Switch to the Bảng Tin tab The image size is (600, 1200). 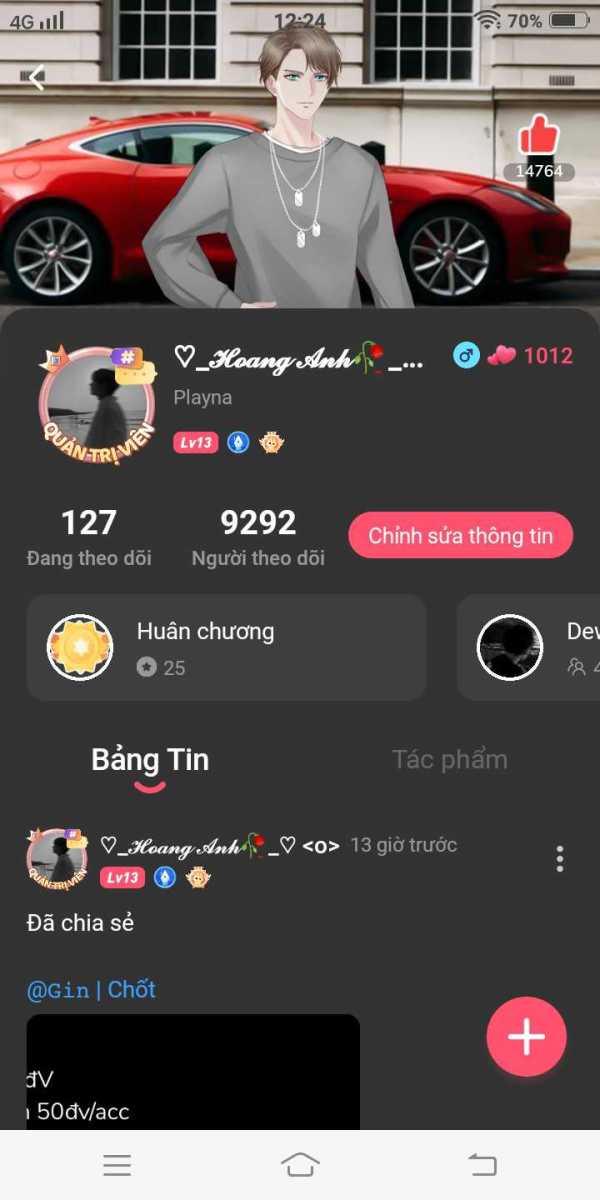click(150, 760)
